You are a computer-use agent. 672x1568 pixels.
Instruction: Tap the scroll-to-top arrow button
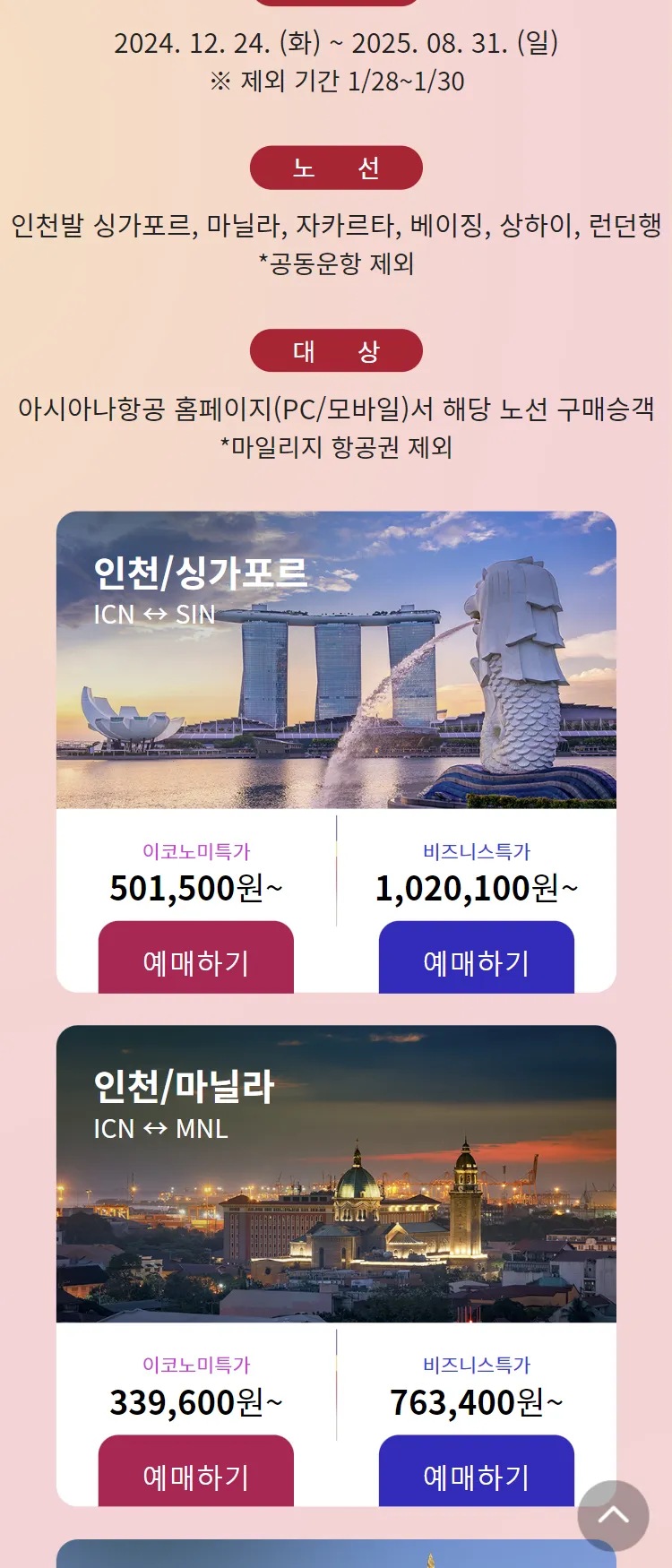pyautogui.click(x=613, y=1516)
